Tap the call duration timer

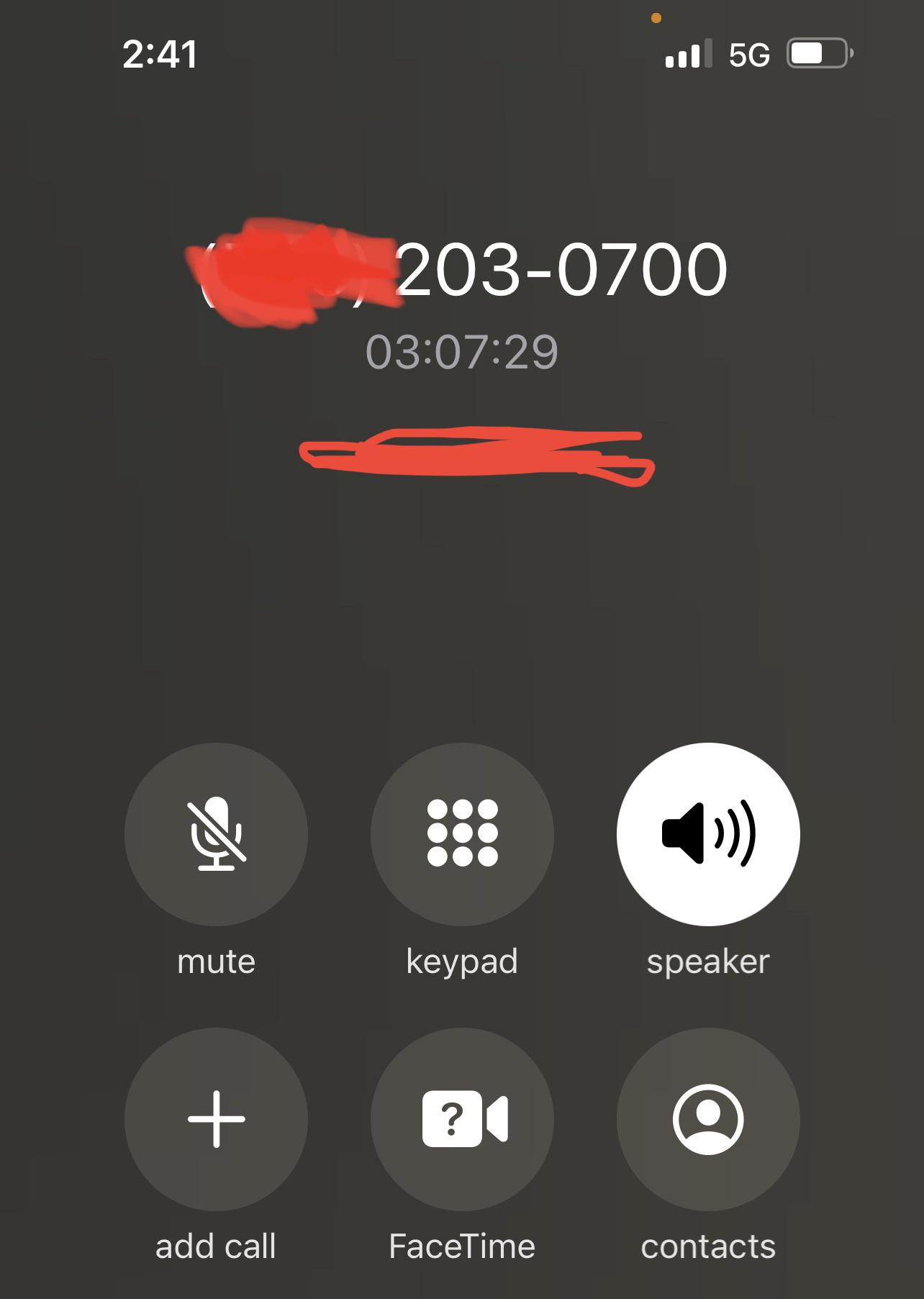tap(462, 349)
